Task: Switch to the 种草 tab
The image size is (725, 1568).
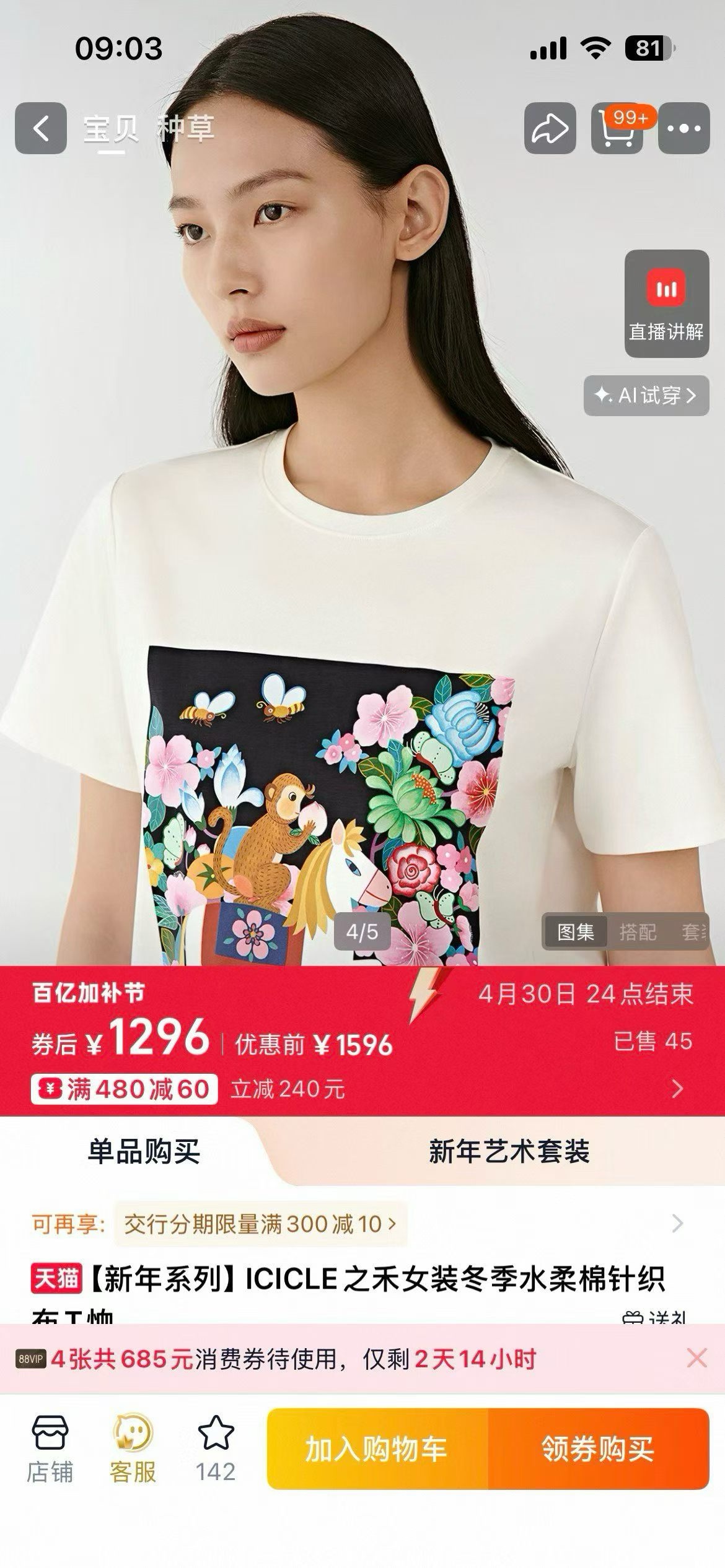Action: point(185,128)
